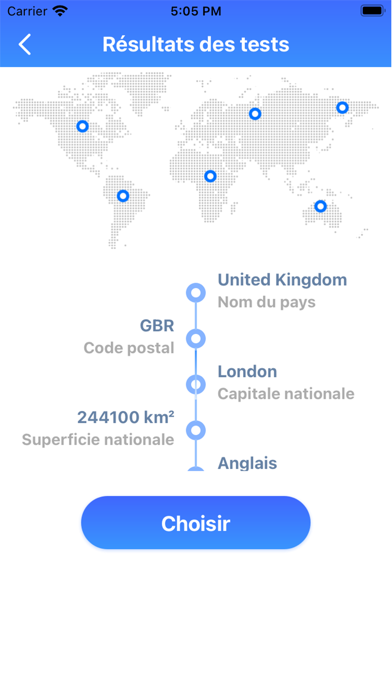
Task: Go back using the header arrow
Action: pyautogui.click(x=25, y=45)
